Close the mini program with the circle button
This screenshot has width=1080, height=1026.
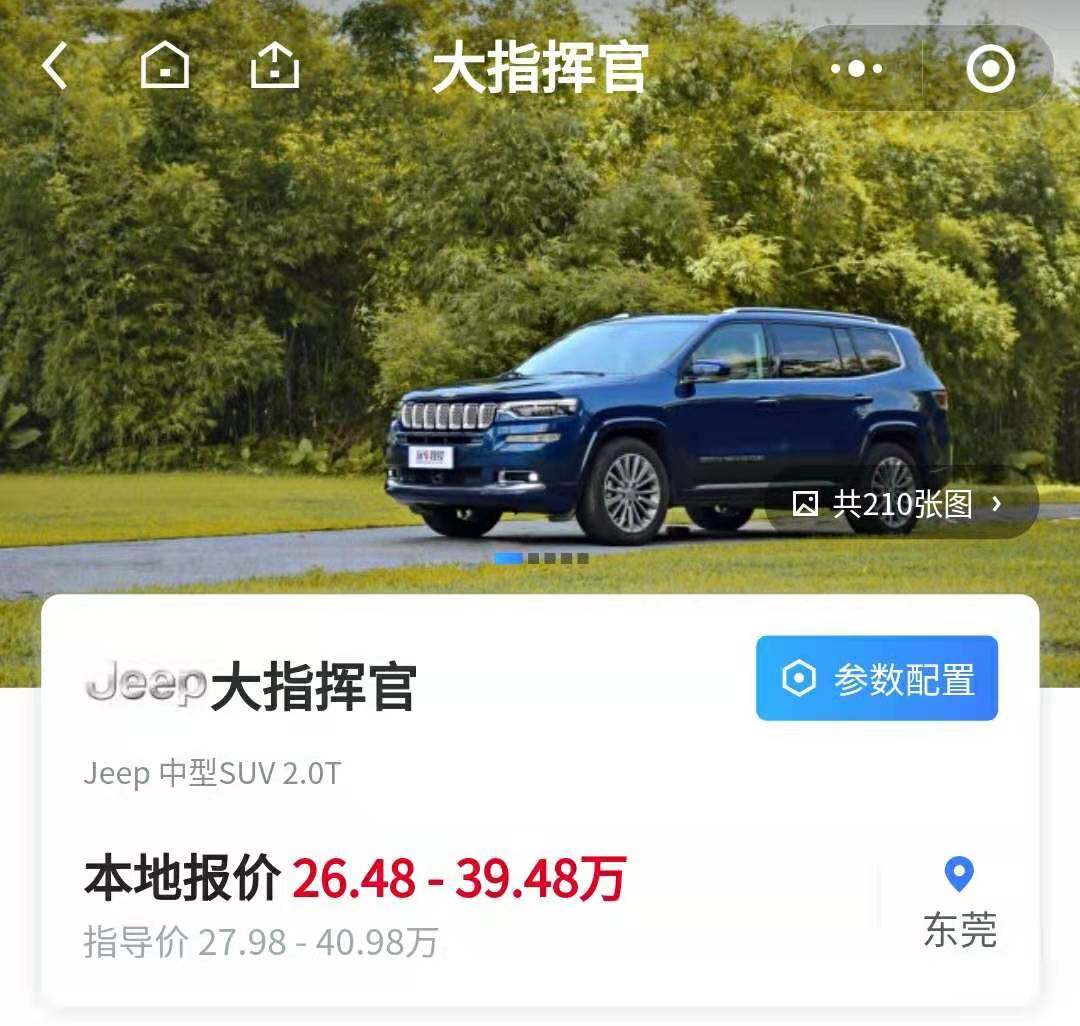point(990,69)
